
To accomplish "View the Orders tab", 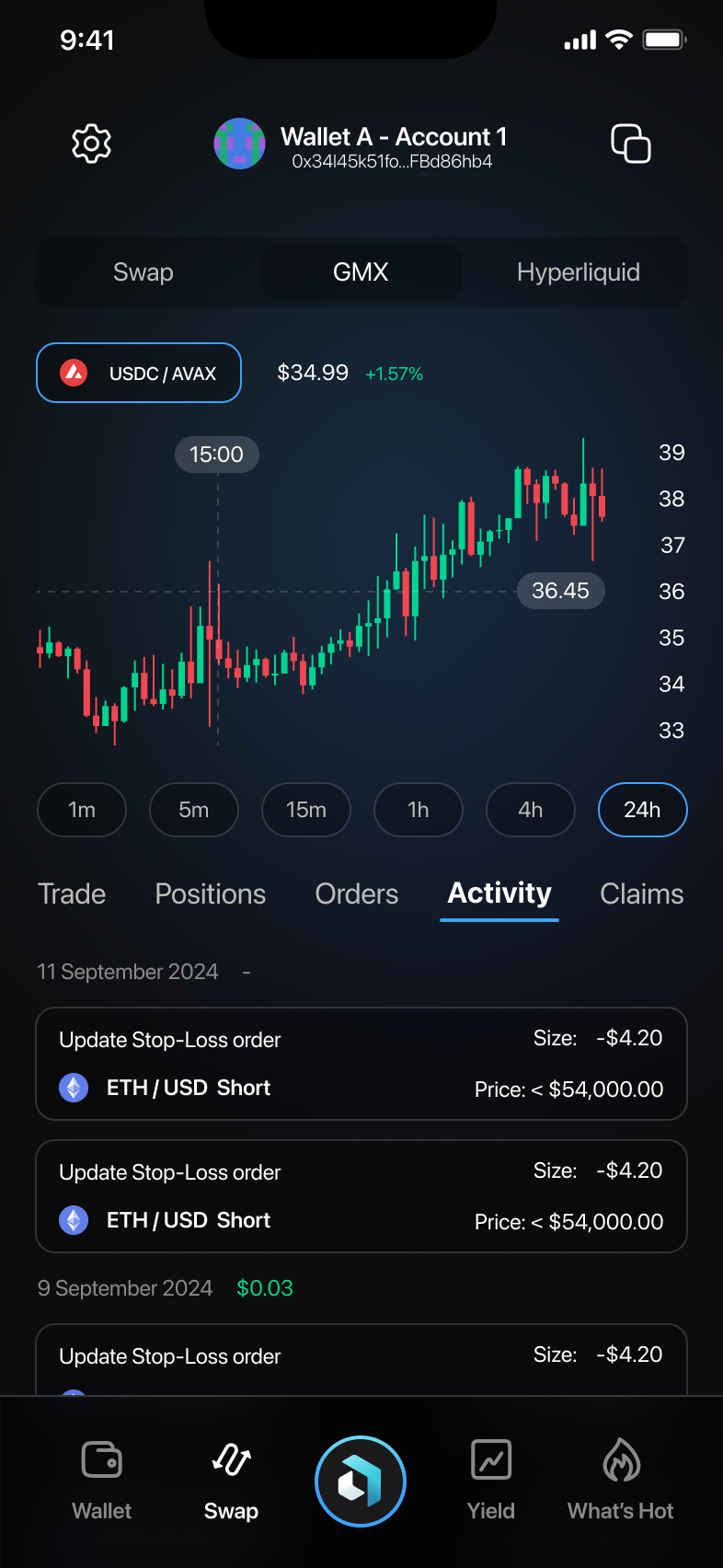I will tap(357, 894).
